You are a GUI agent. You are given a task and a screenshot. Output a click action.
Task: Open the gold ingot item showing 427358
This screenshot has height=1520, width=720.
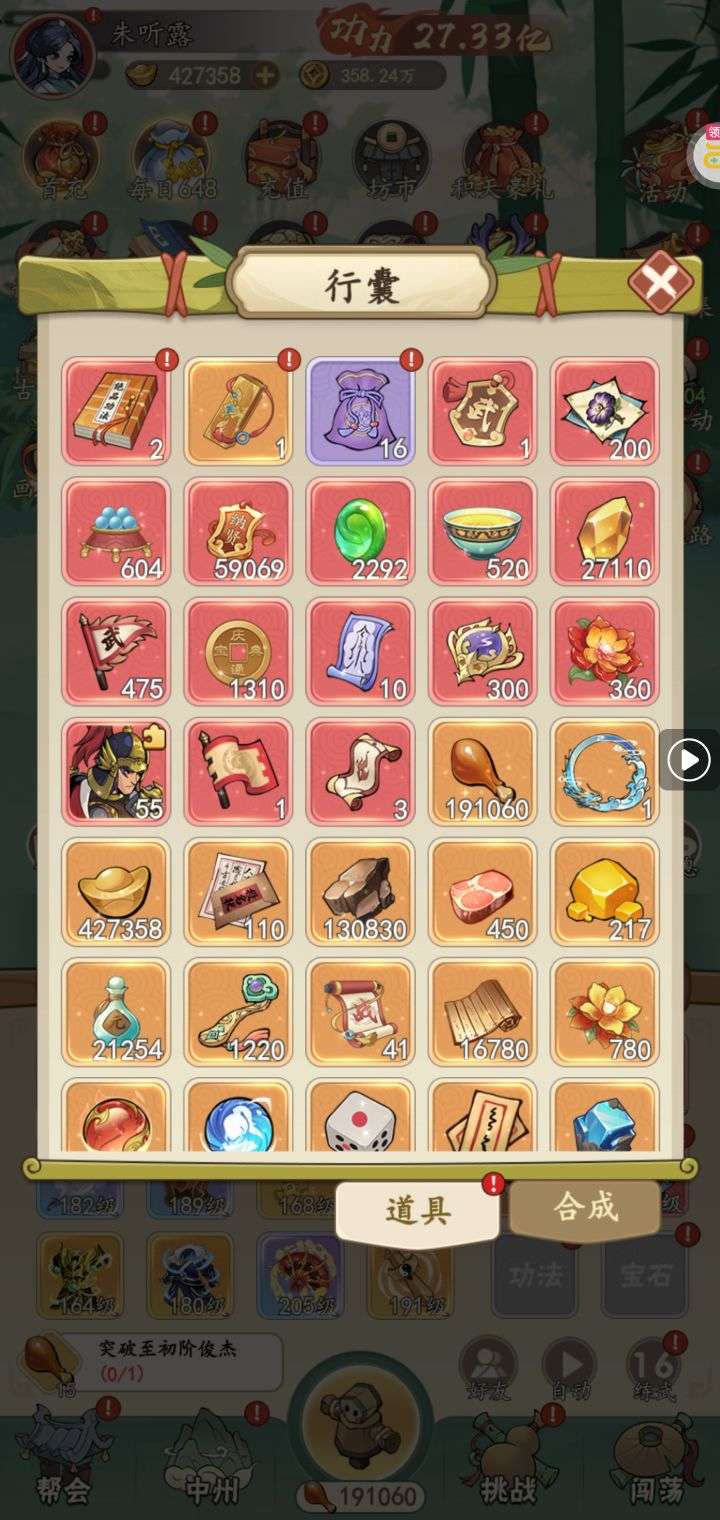[x=116, y=892]
